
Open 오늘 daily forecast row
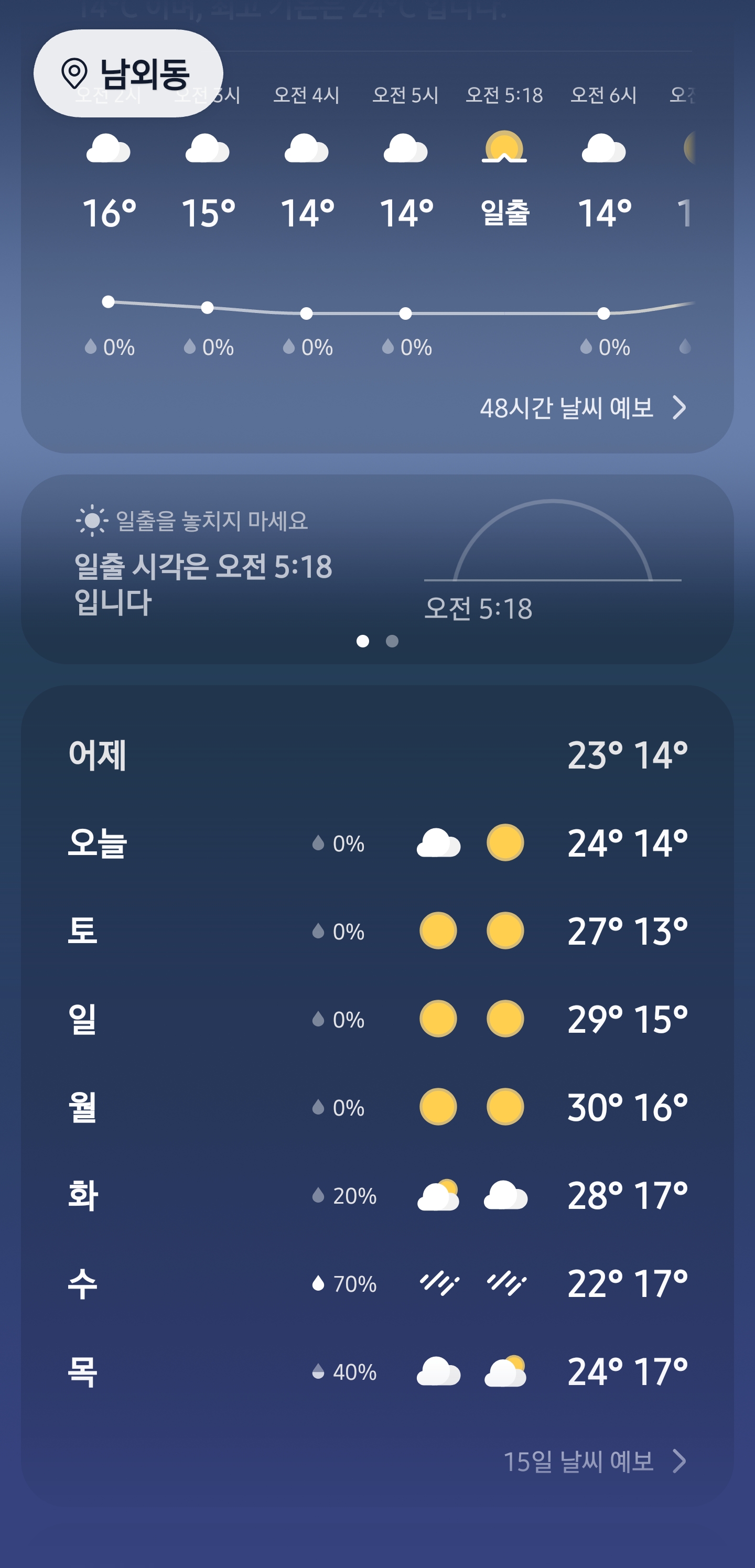377,843
